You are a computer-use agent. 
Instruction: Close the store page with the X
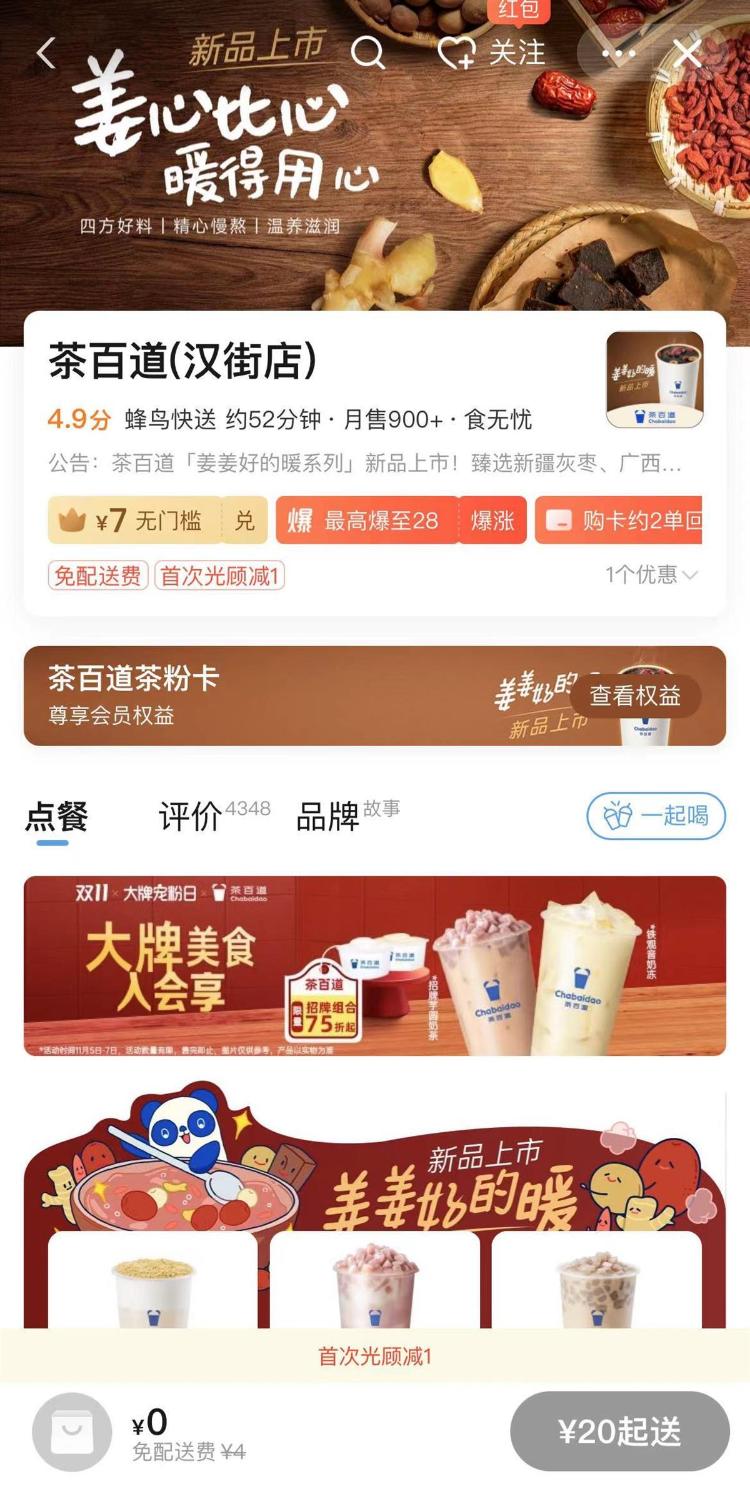point(688,53)
